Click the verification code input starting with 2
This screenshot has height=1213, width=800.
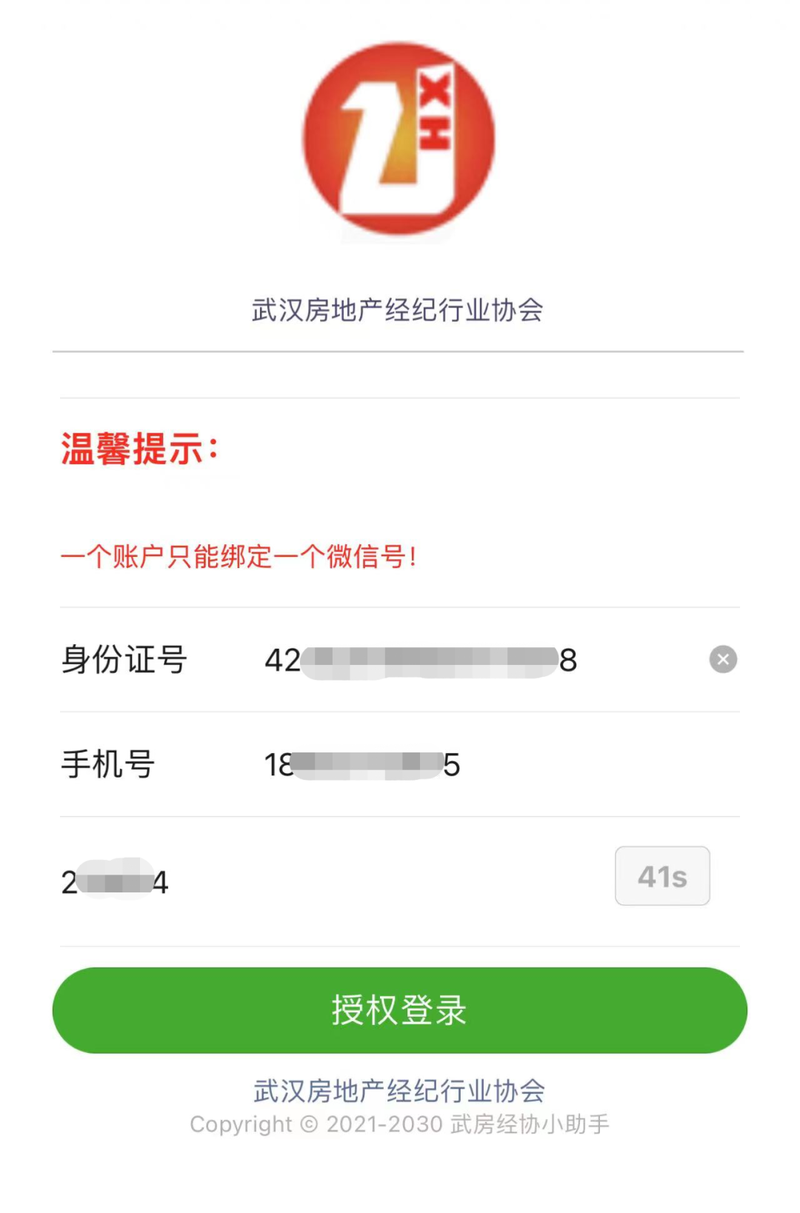point(115,882)
